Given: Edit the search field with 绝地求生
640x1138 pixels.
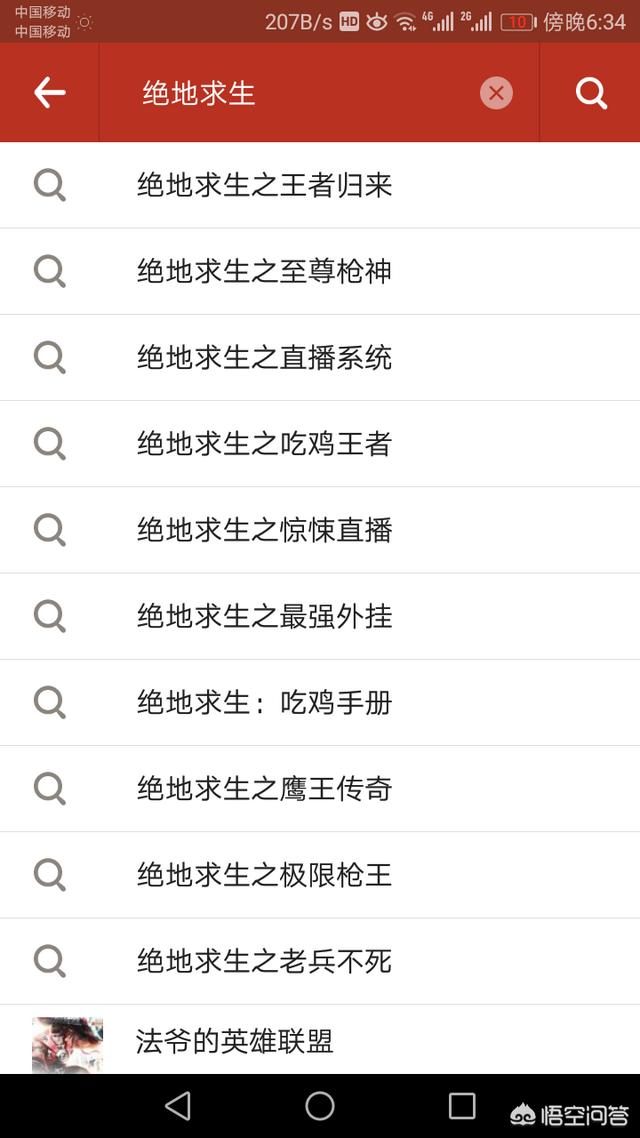Looking at the screenshot, I should pos(305,93).
